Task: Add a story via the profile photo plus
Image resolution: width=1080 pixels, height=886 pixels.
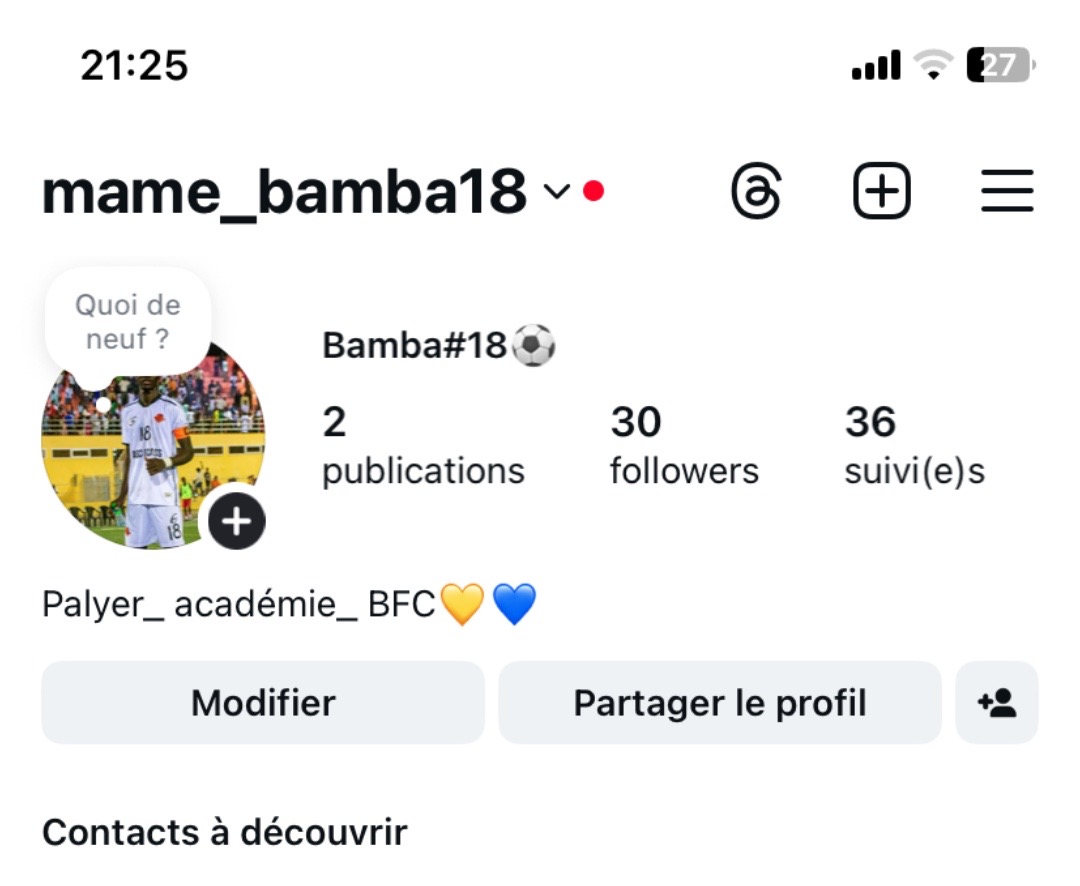Action: pyautogui.click(x=236, y=521)
